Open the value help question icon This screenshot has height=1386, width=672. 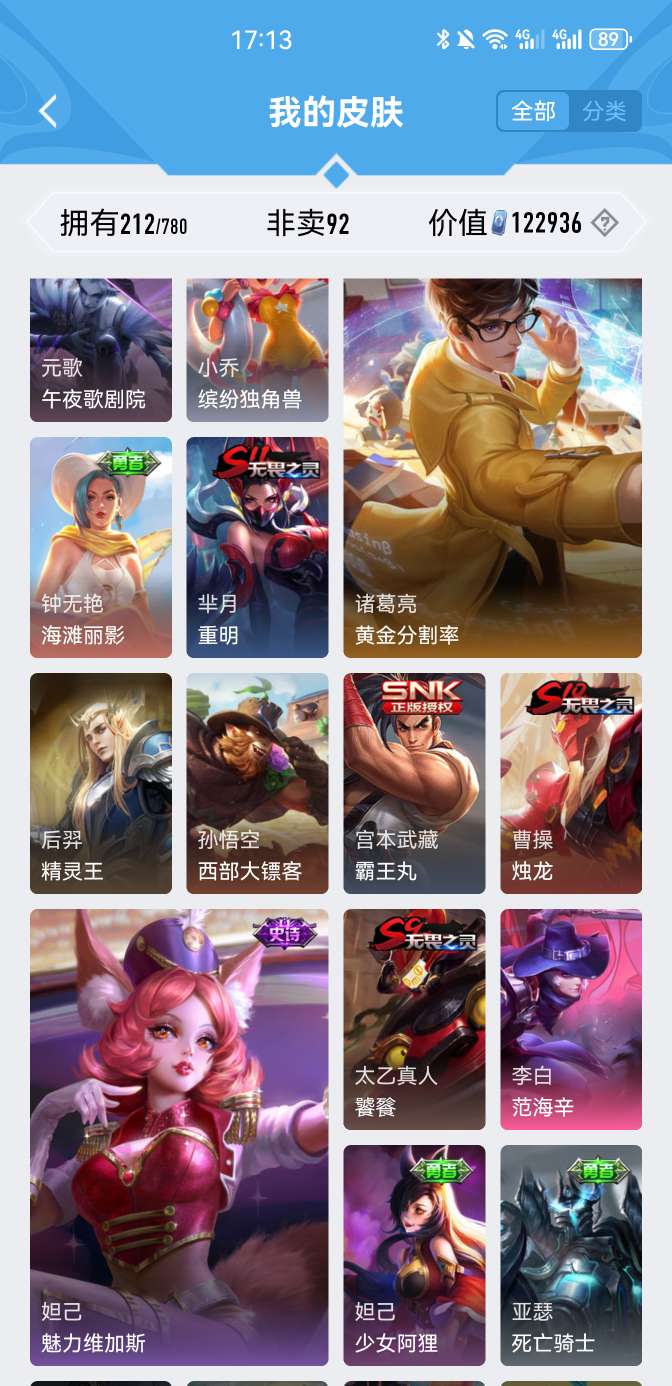click(x=604, y=223)
